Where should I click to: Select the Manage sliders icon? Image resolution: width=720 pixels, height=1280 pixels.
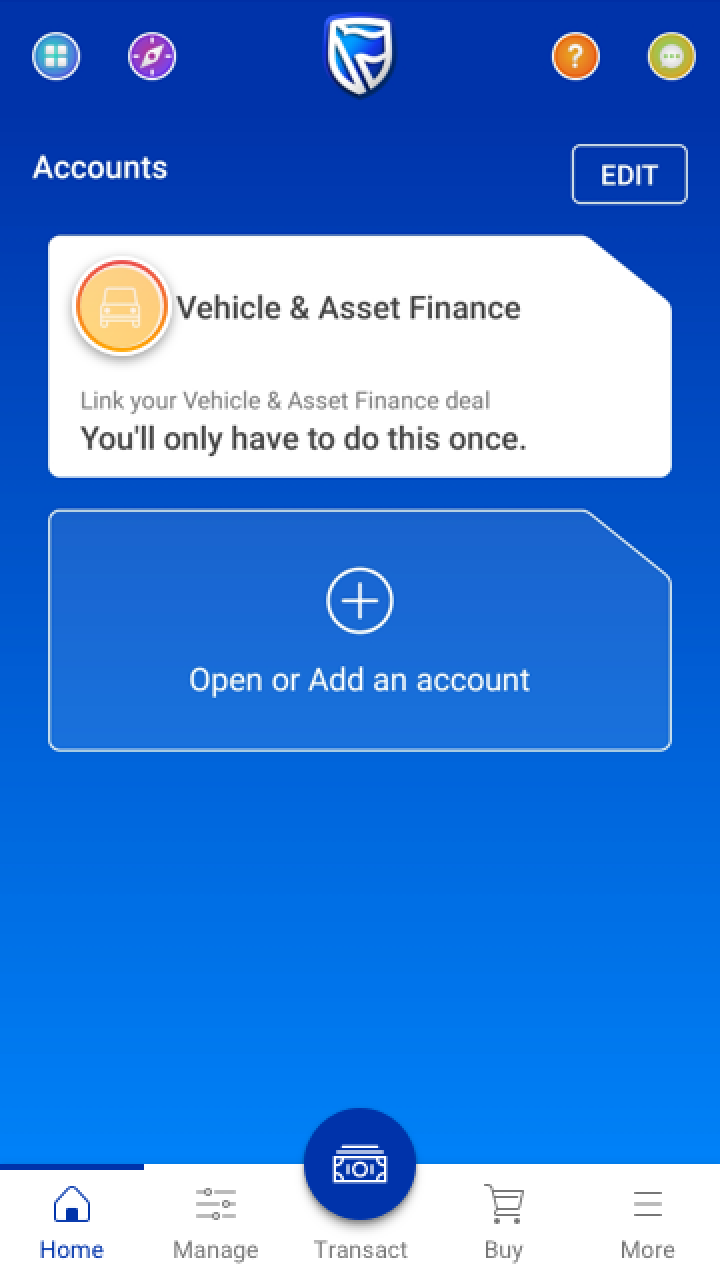[x=215, y=1204]
